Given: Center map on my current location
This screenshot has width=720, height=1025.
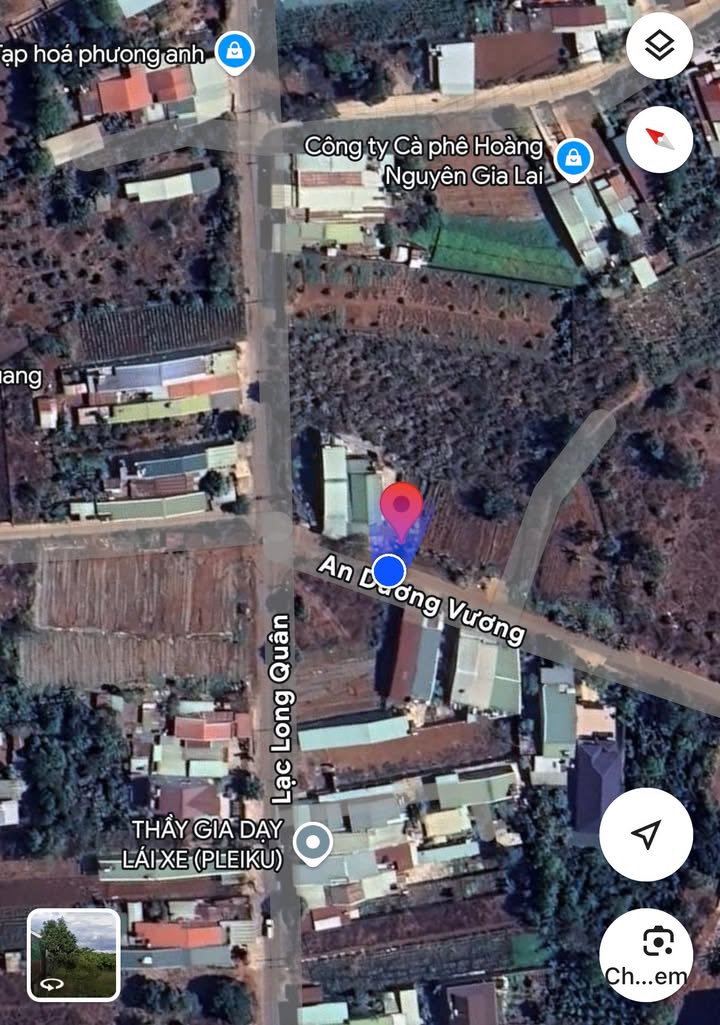Looking at the screenshot, I should click(x=646, y=834).
